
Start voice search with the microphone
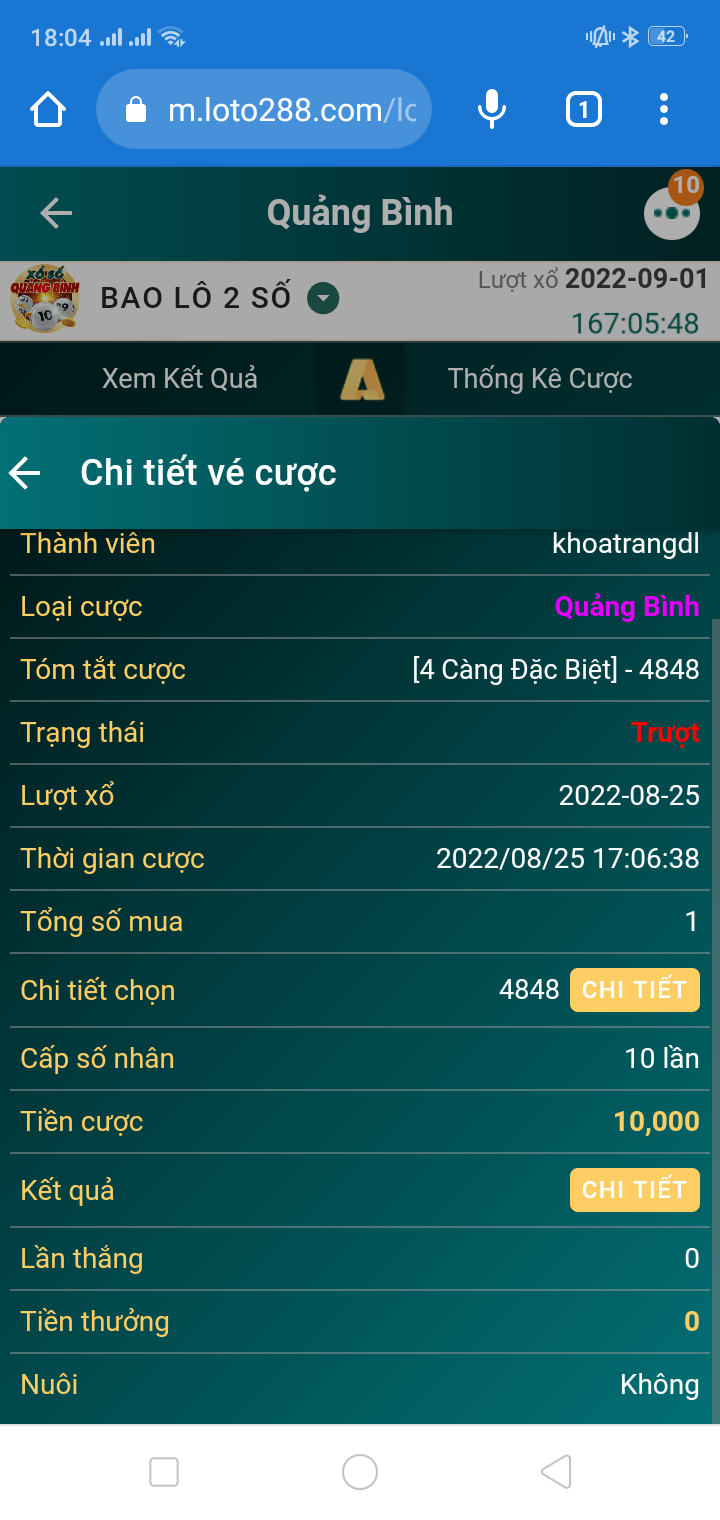tap(491, 109)
